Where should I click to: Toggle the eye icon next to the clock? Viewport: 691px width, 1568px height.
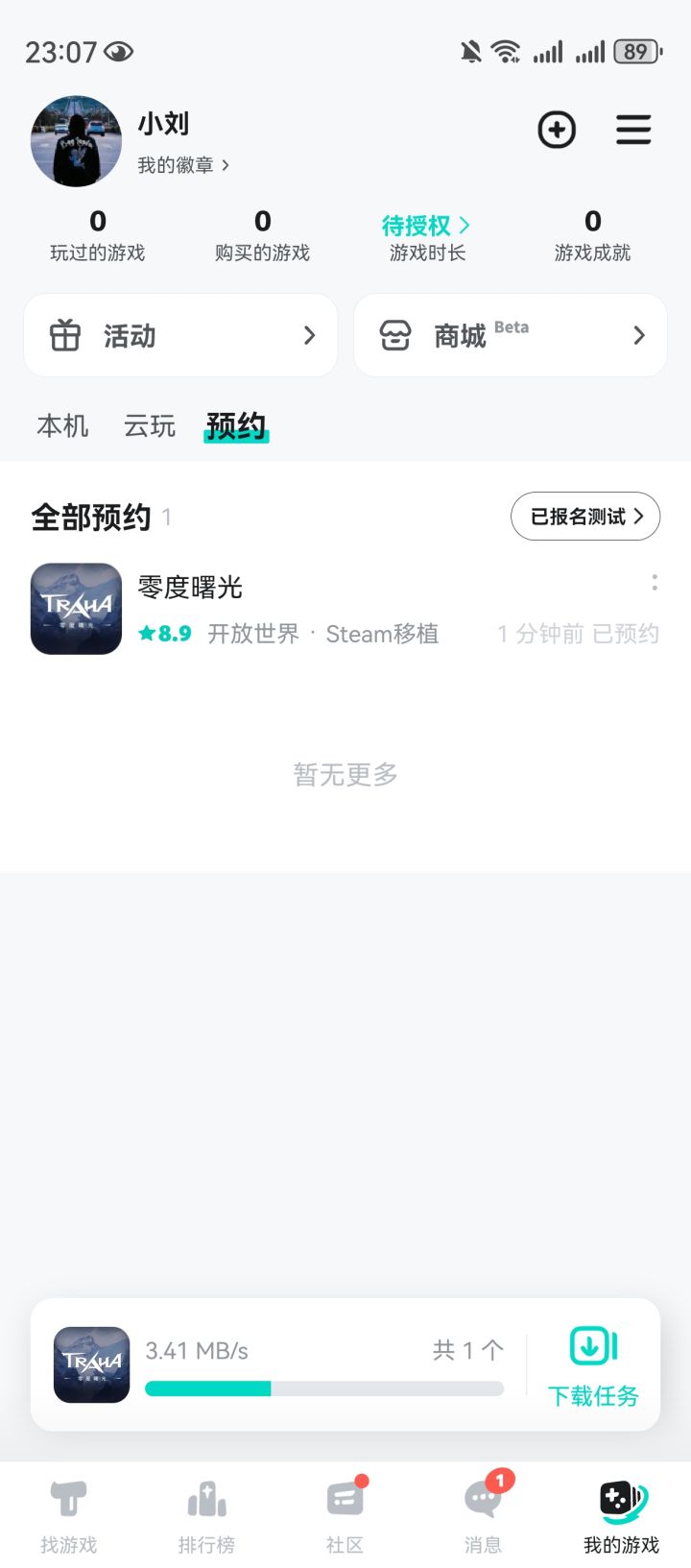click(118, 52)
